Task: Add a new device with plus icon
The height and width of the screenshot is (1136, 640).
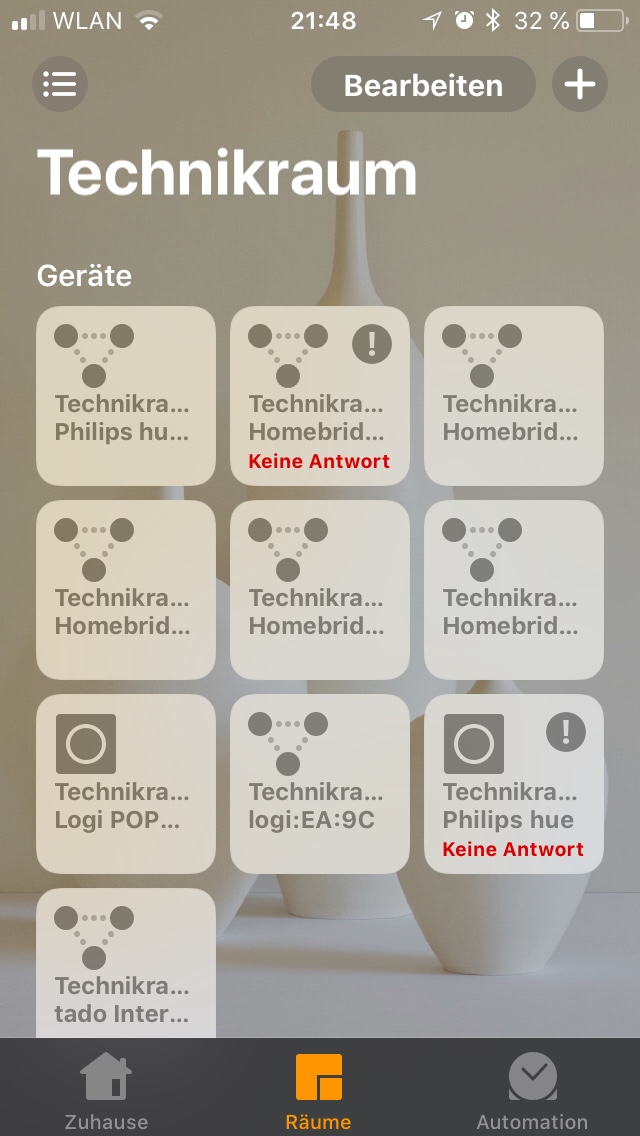Action: click(580, 84)
